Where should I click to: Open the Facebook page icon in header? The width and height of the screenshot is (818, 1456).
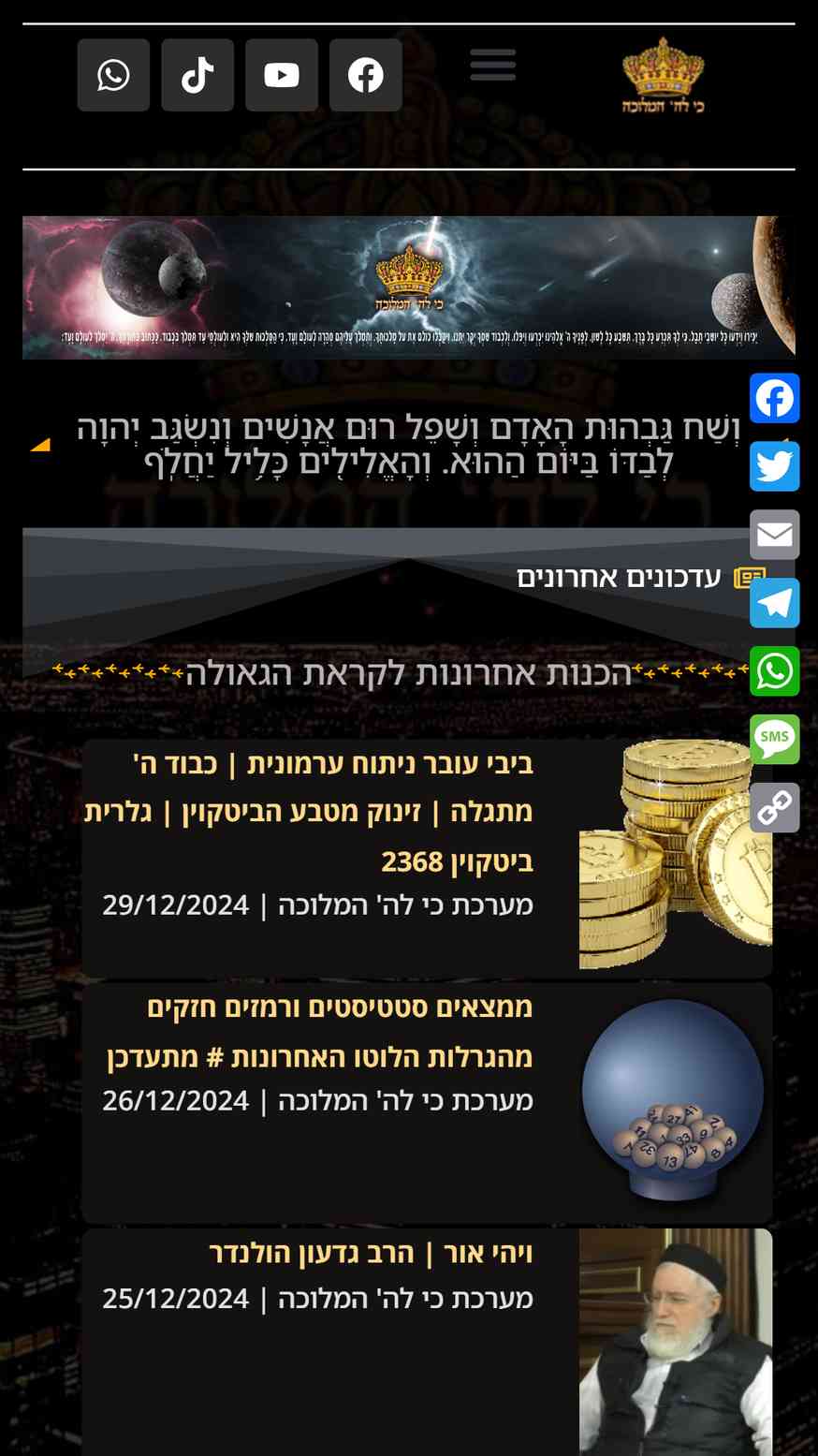point(366,75)
